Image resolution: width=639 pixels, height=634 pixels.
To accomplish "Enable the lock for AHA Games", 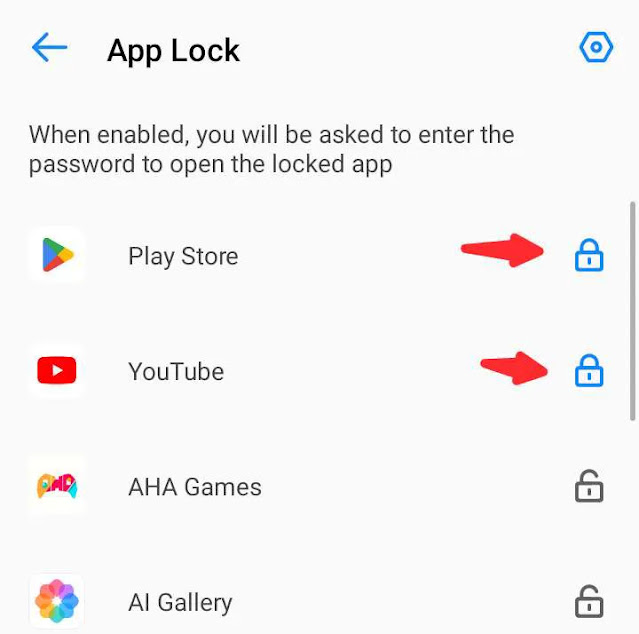I will coord(589,486).
